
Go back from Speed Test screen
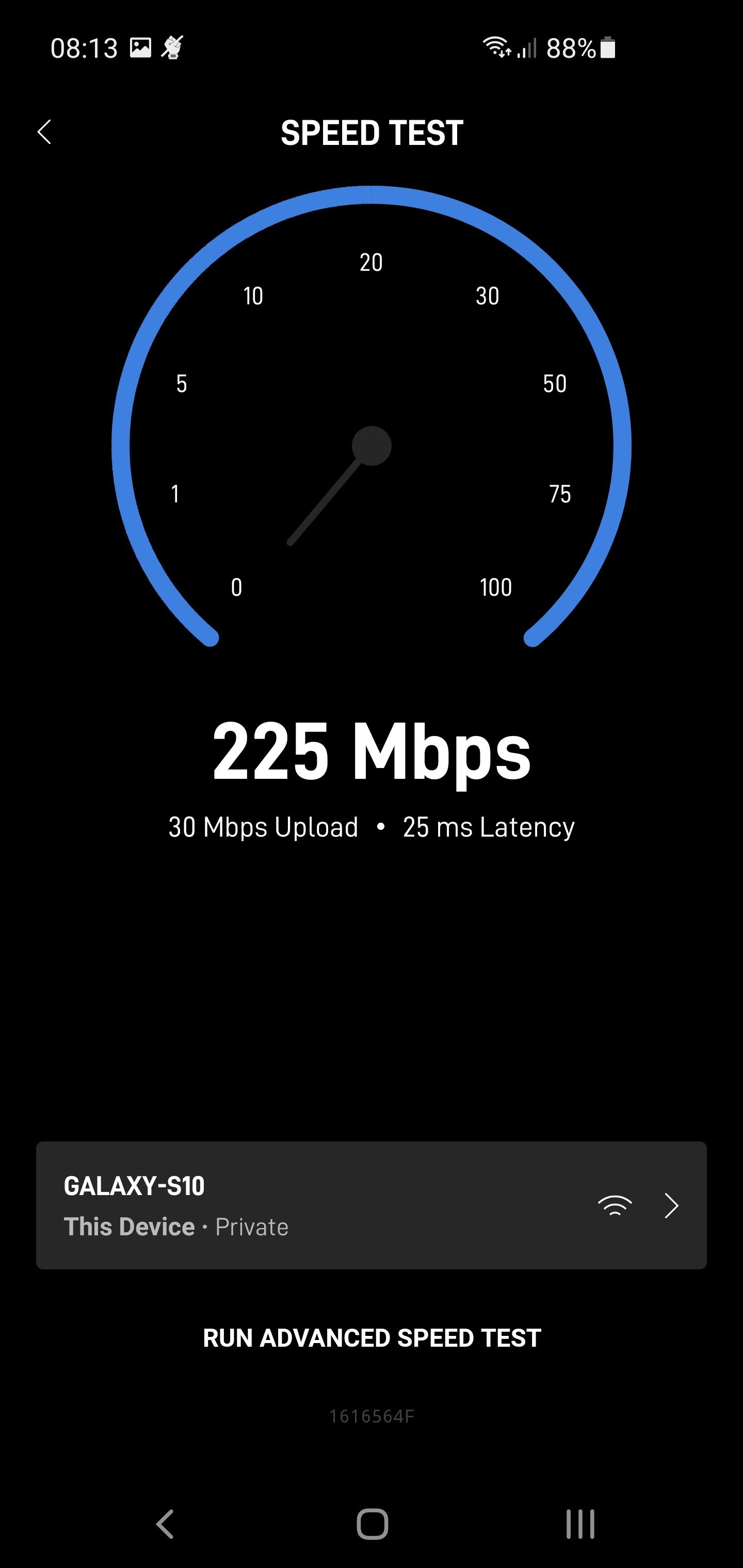44,132
